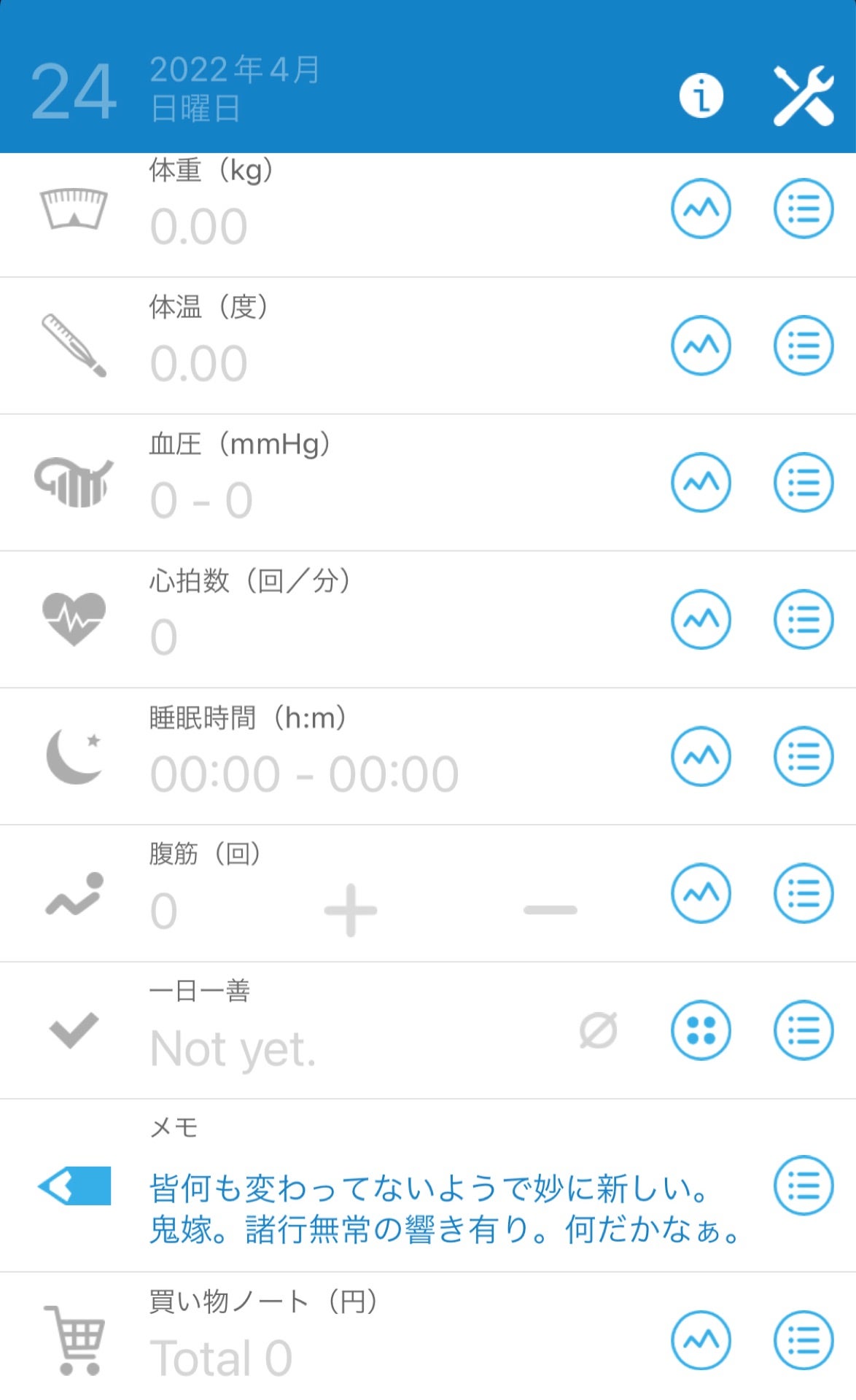This screenshot has height=1400, width=856.
Task: Open the heart rate (心拍数) graph icon
Action: coord(699,618)
